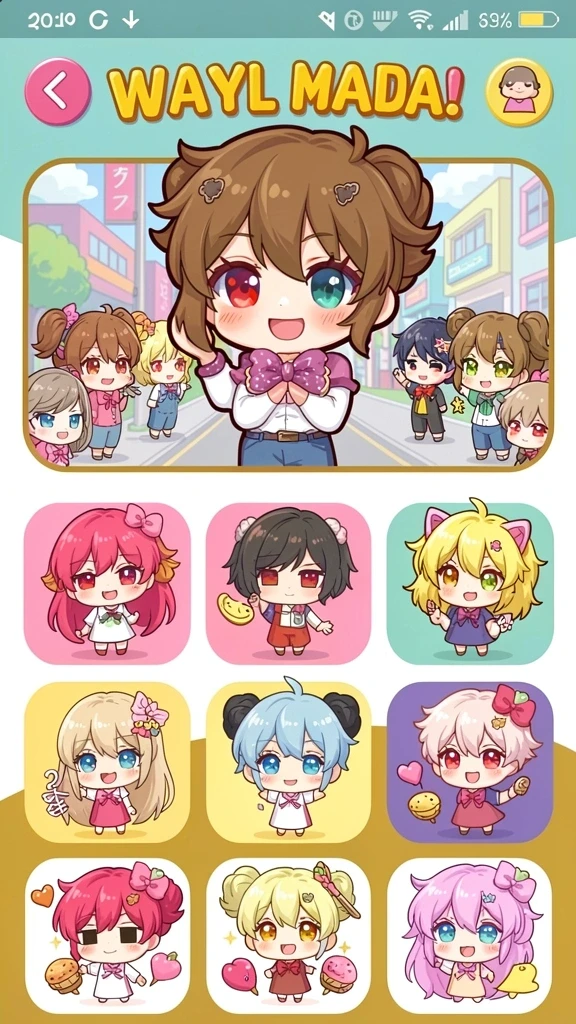
Task: Go back using the pink arrow button
Action: (x=57, y=92)
